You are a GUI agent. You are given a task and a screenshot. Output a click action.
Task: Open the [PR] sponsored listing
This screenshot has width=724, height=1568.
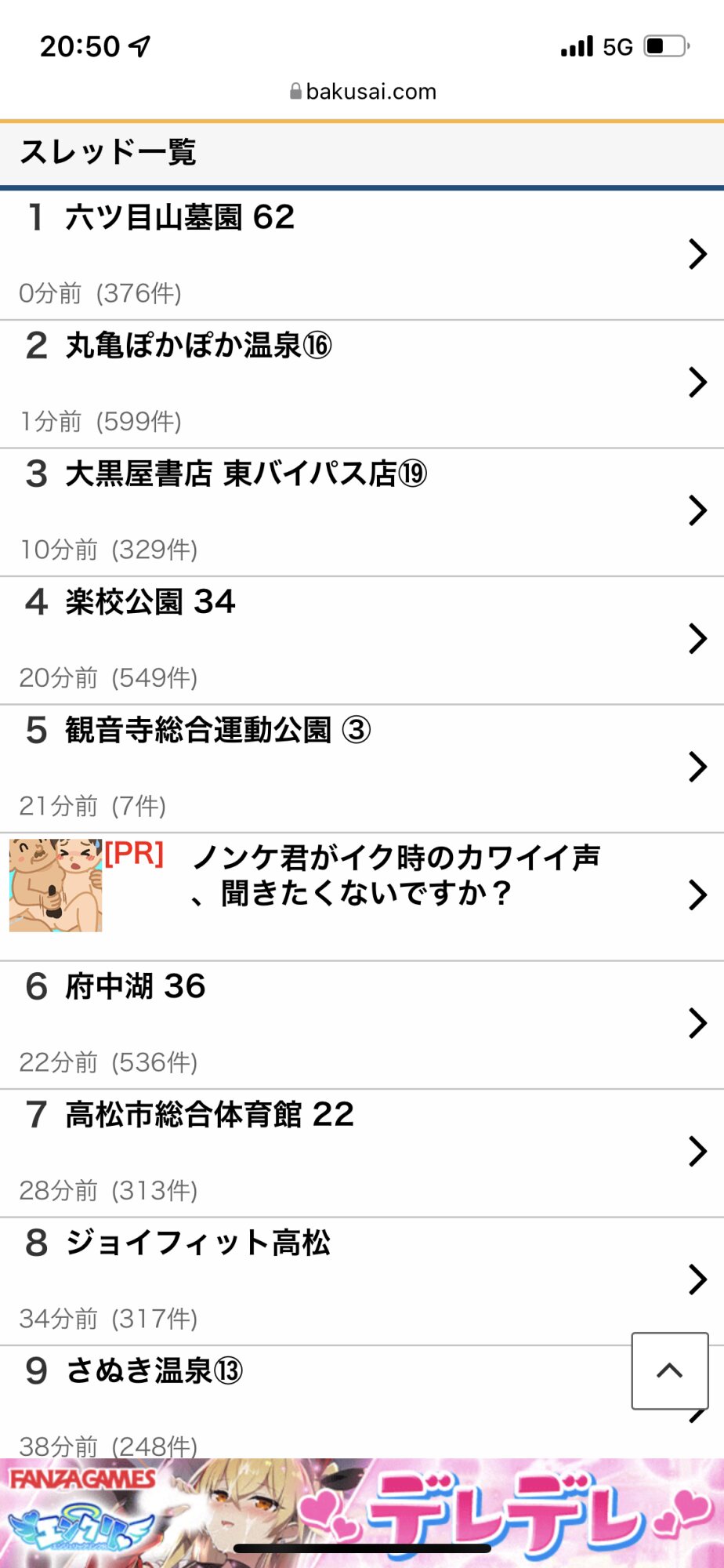(362, 897)
